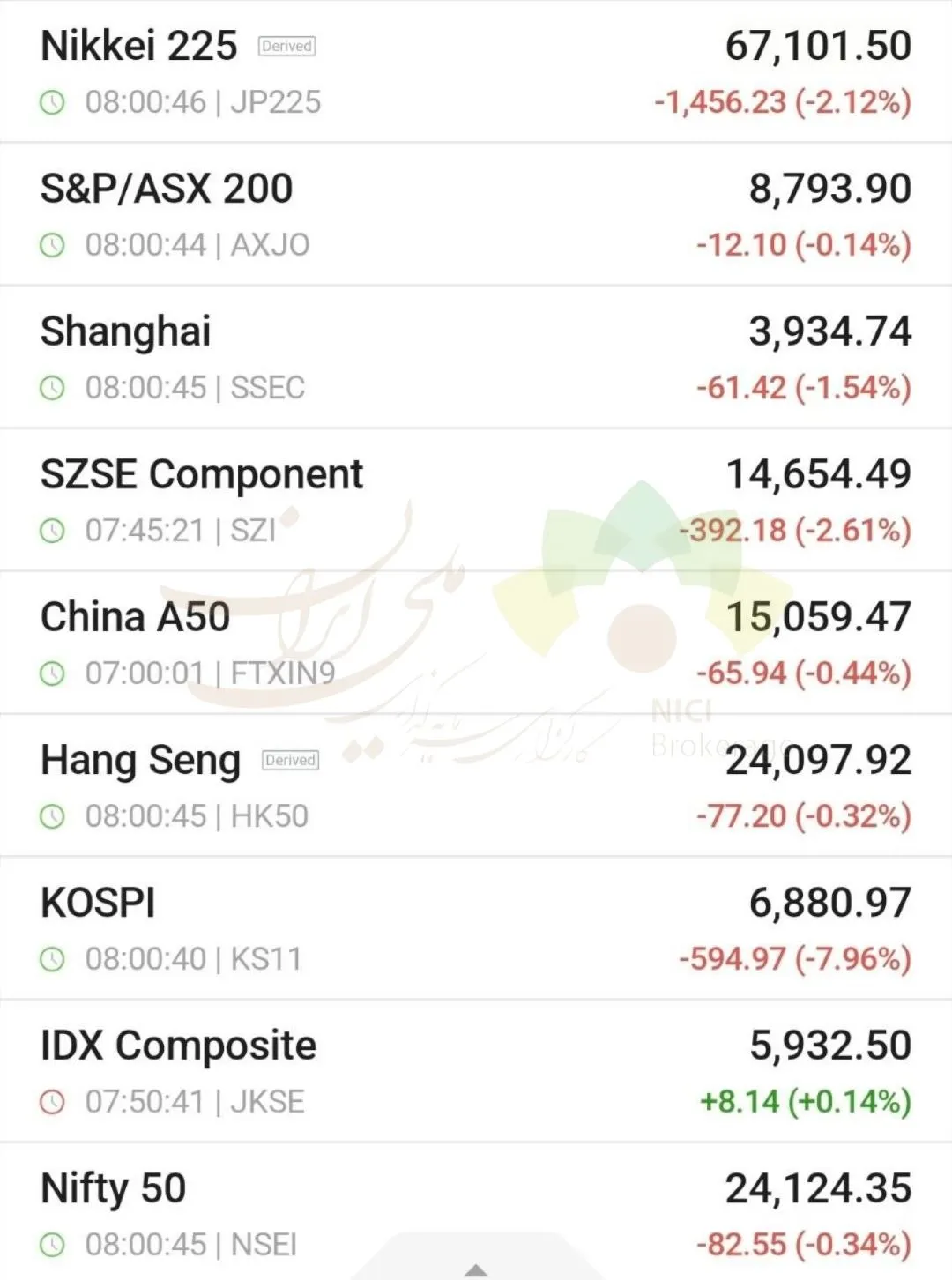Tap the KOSPI row

(476, 928)
